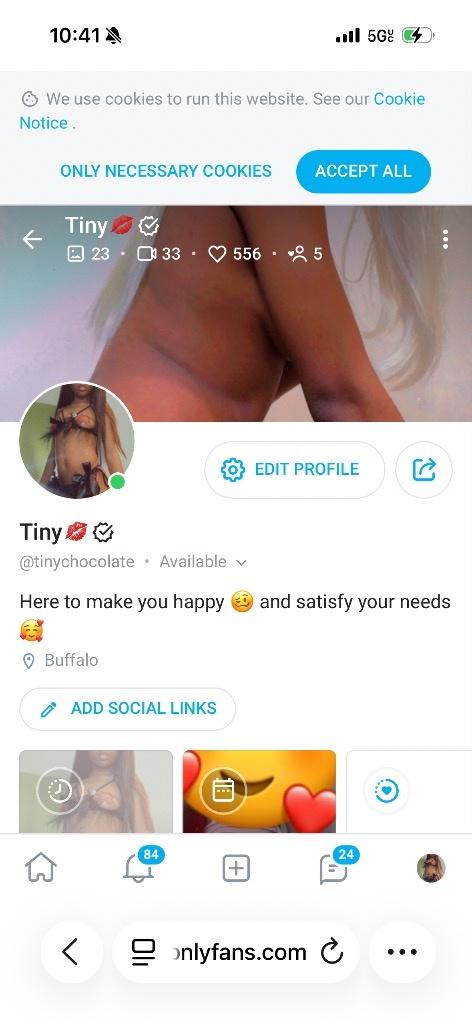Open the browser more options menu

coord(402,952)
